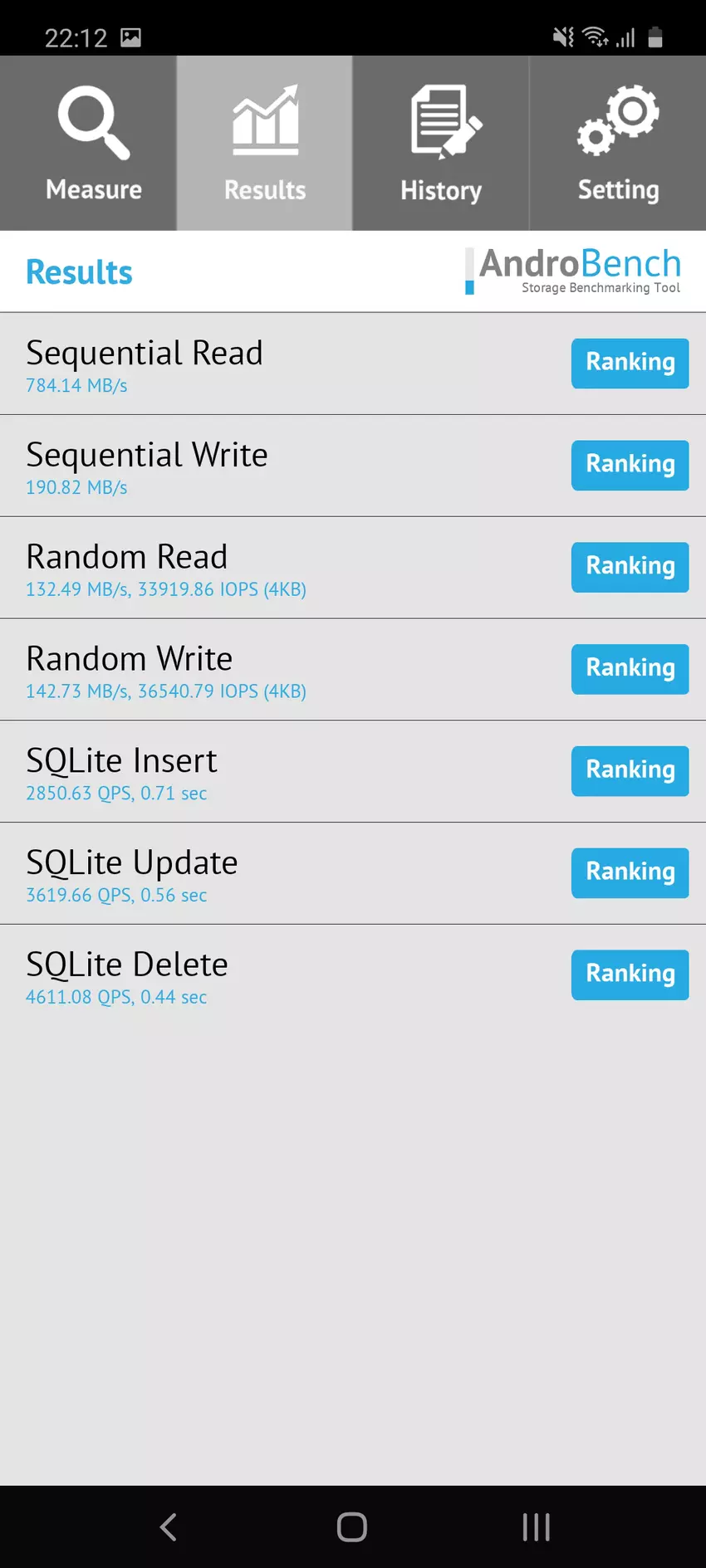The image size is (706, 1568).
Task: Show Random Read ranking
Action: click(x=630, y=567)
